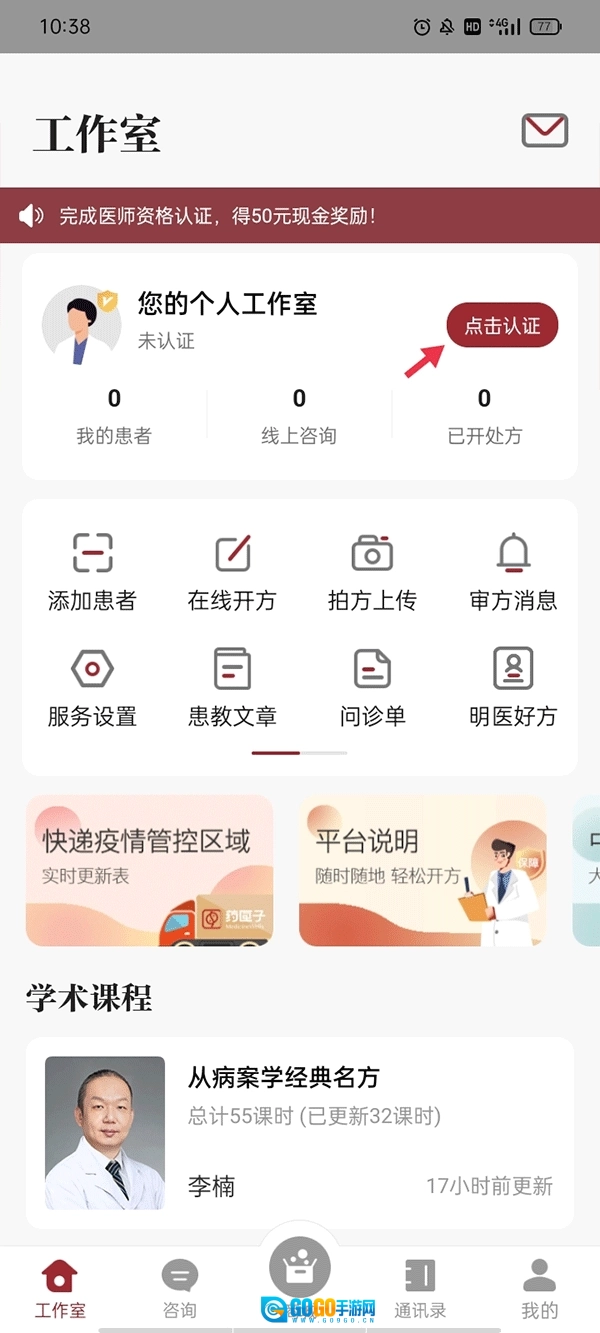Open 服务设置
The height and width of the screenshot is (1333, 600).
tap(92, 687)
